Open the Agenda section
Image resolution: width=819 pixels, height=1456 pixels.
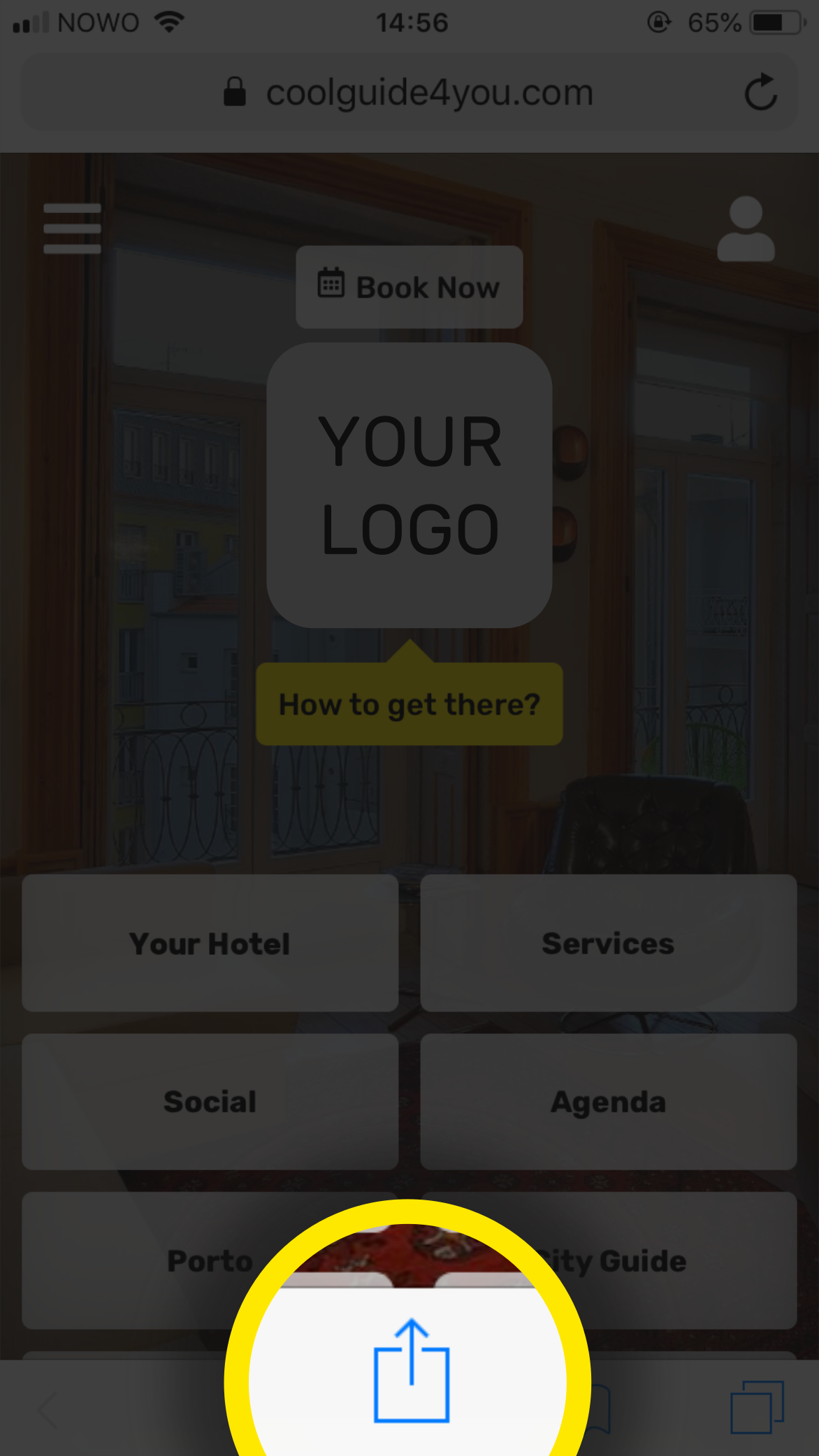[607, 1102]
